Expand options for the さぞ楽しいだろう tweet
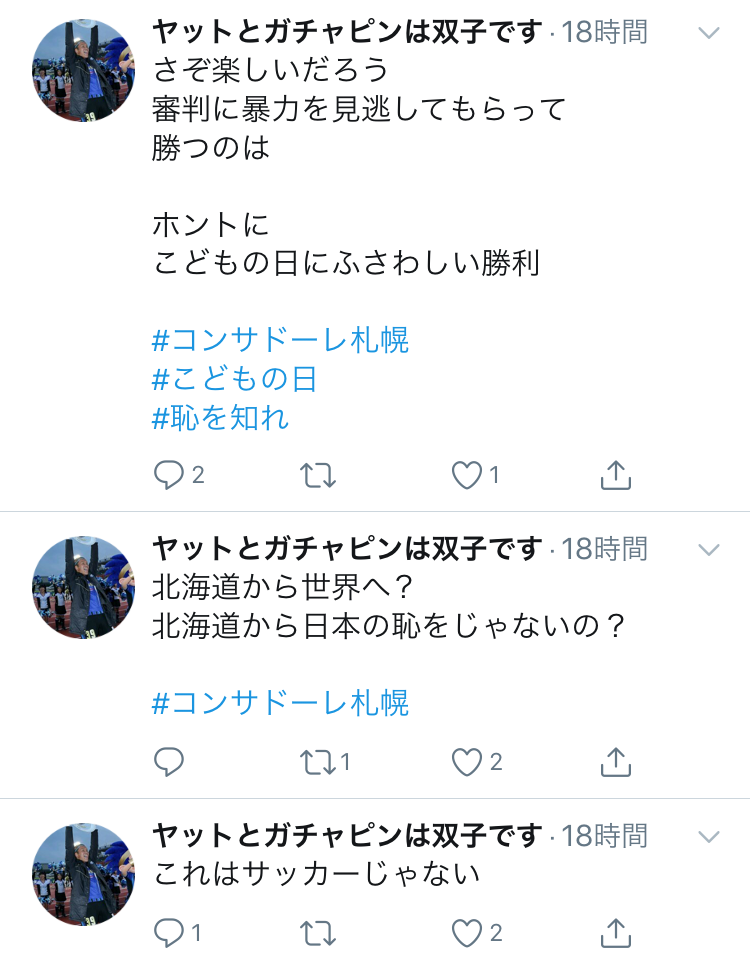This screenshot has height=961, width=750. click(x=708, y=33)
